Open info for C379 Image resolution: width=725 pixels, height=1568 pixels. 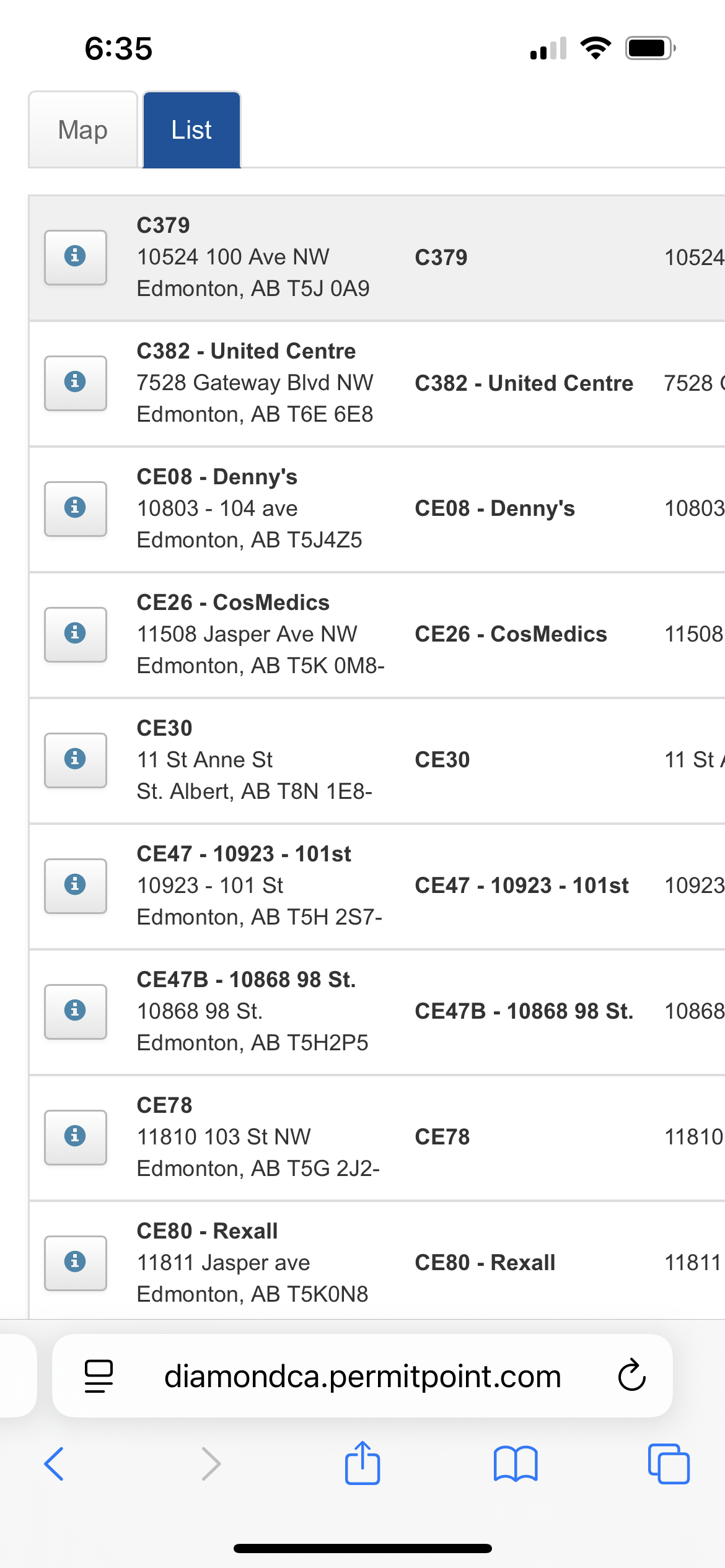pyautogui.click(x=76, y=257)
